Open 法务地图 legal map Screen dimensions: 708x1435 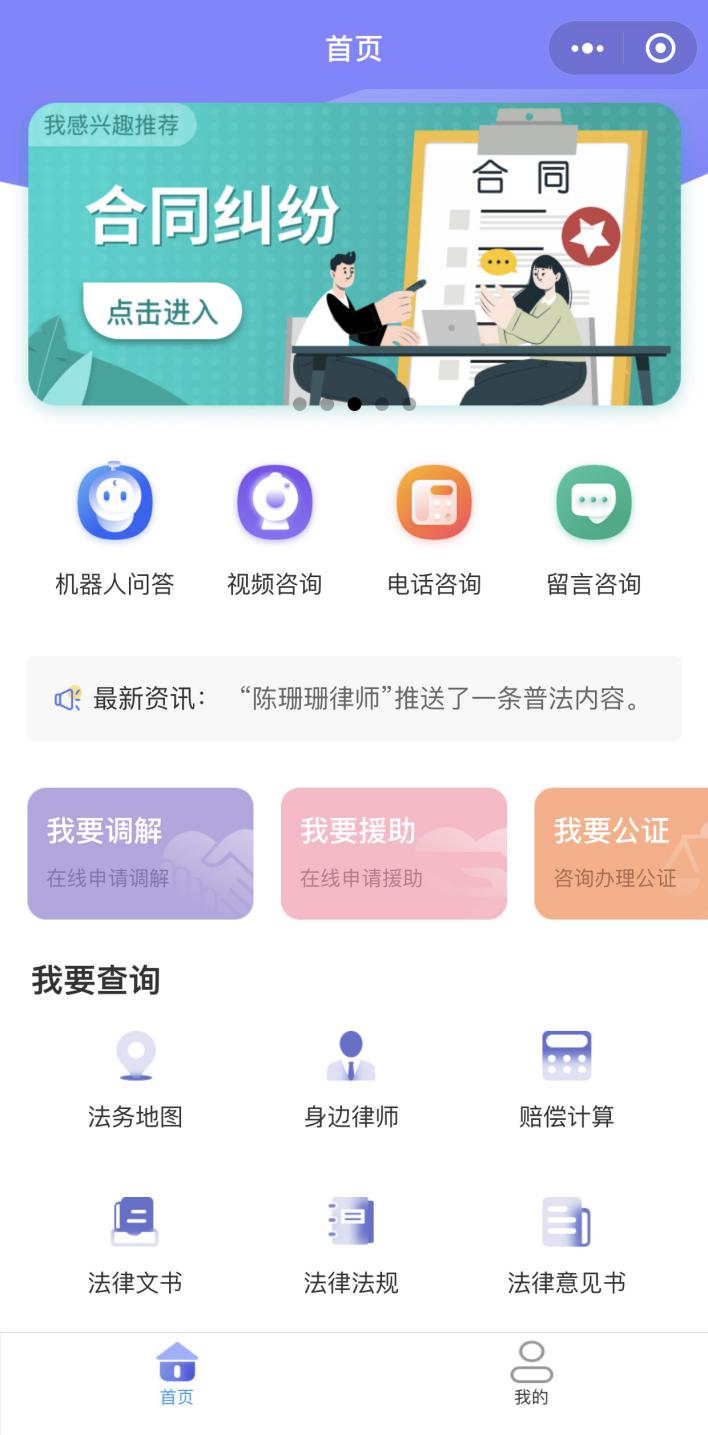click(x=135, y=1080)
